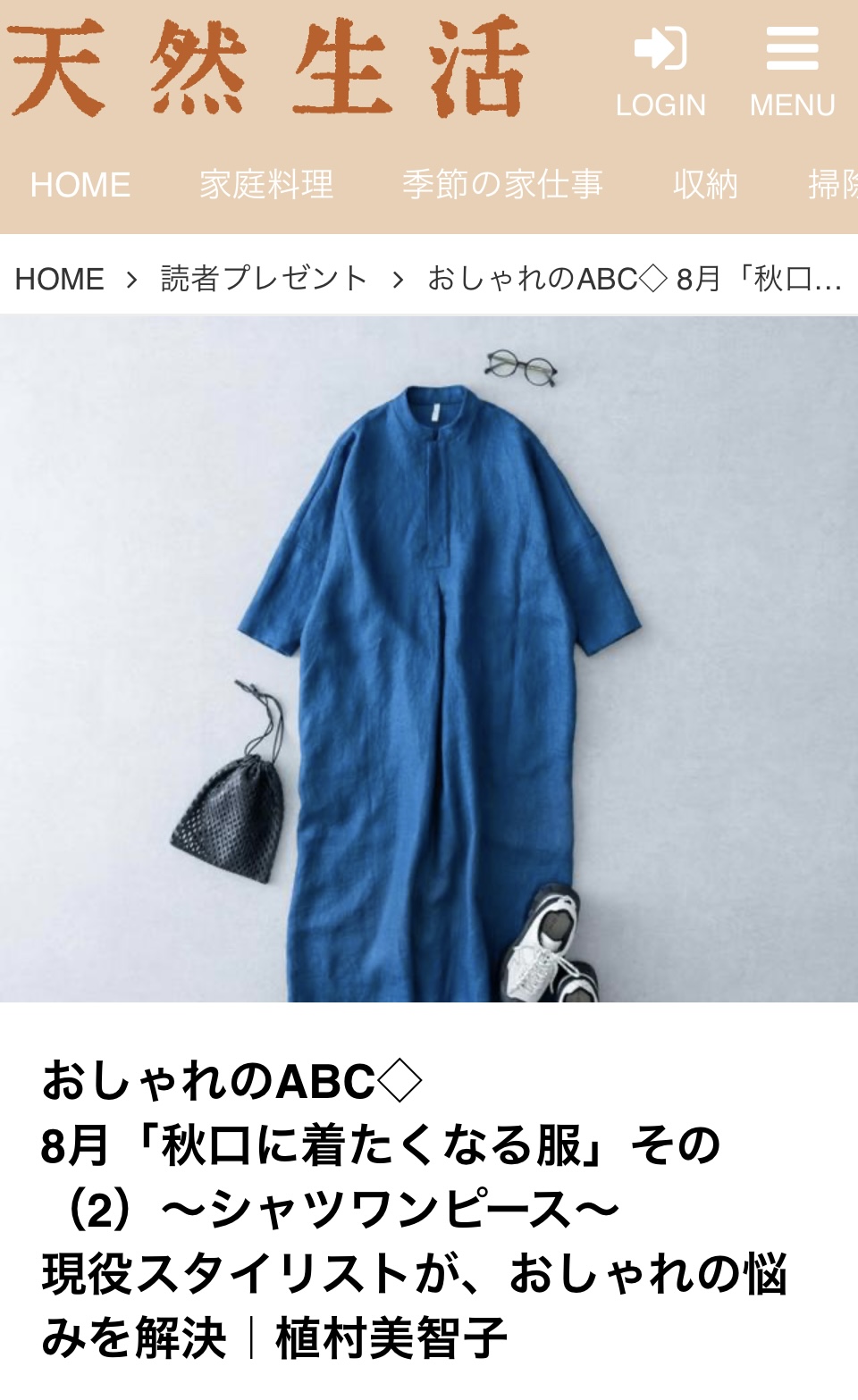The width and height of the screenshot is (858, 1400).
Task: Switch to the HOME nav tab
Action: tap(80, 185)
